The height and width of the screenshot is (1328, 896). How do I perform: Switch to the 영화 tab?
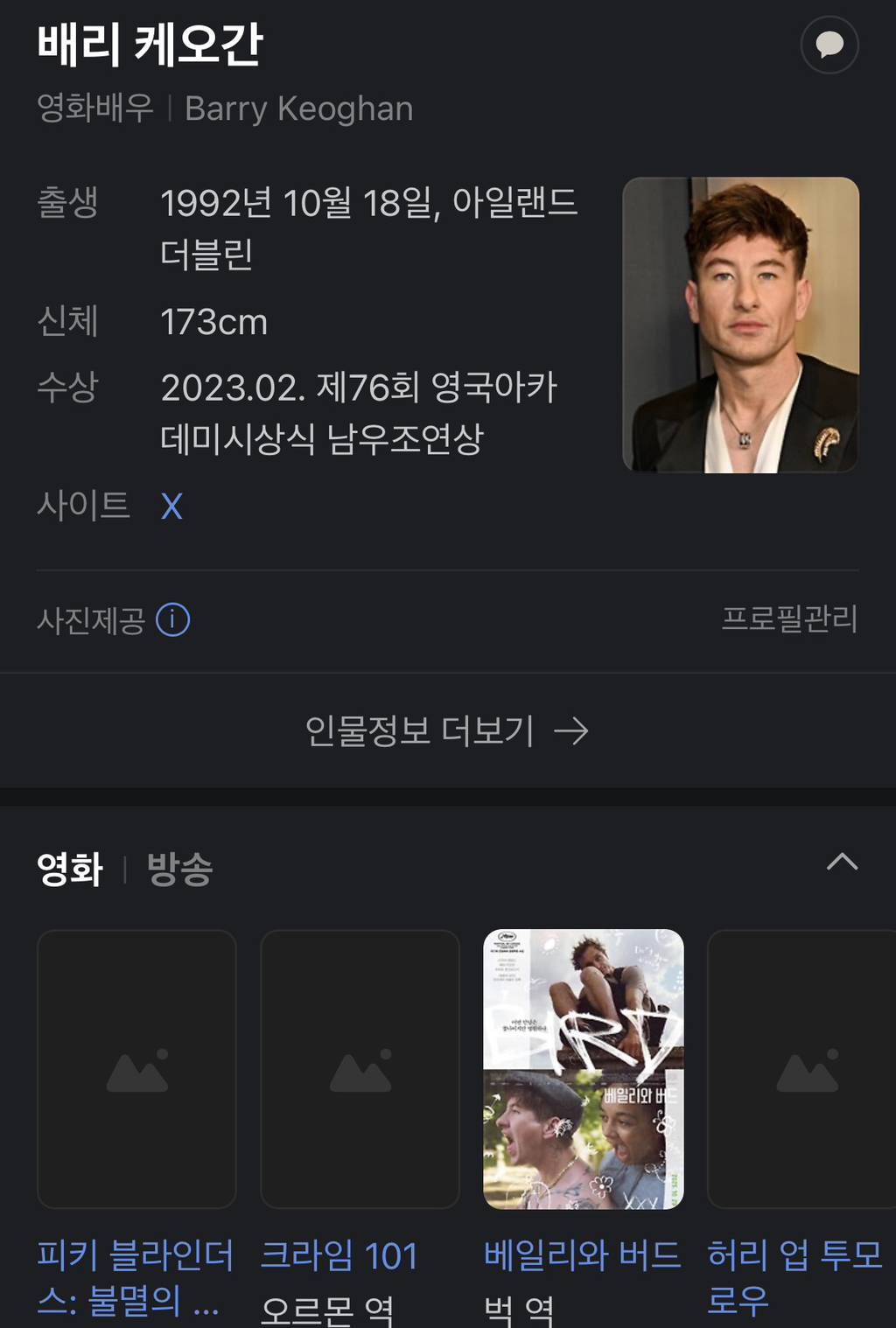(70, 869)
